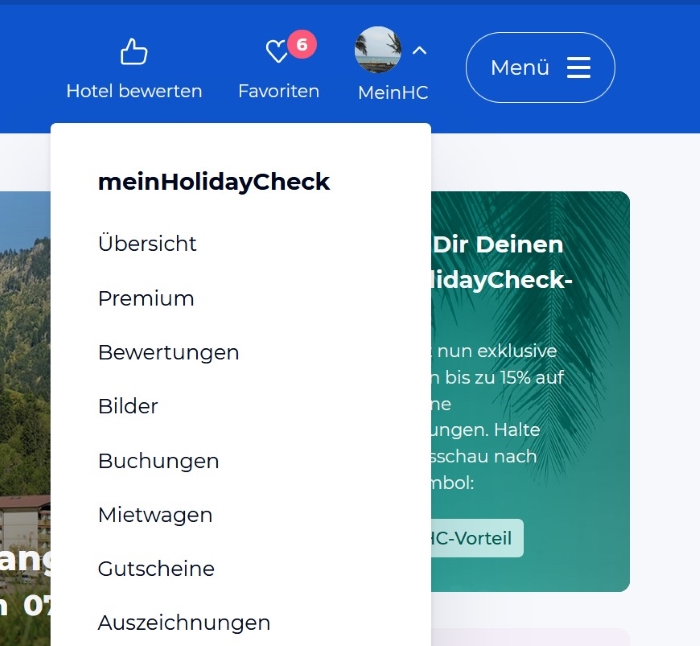
Task: View Auszeichnungen
Action: click(184, 623)
